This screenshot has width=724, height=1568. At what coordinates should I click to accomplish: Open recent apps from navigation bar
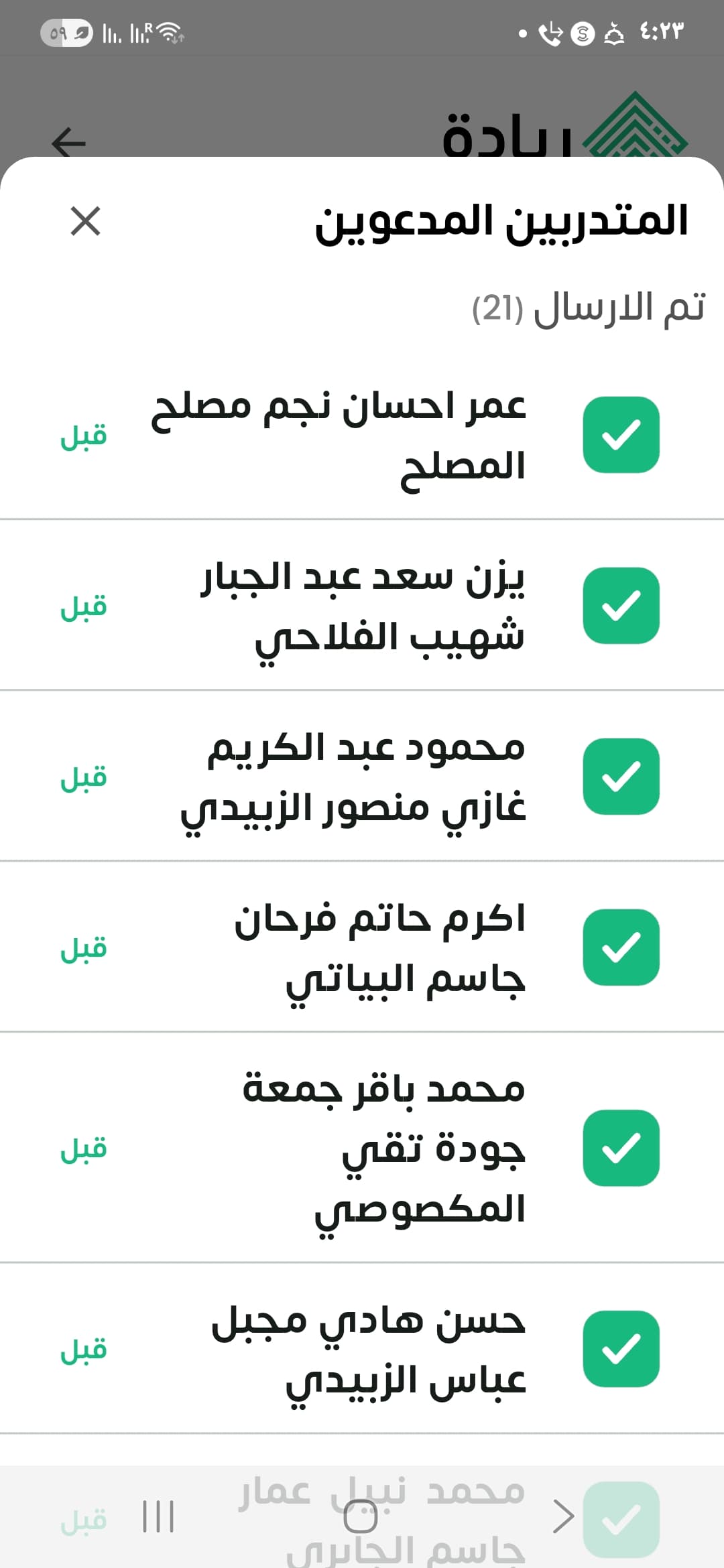(x=158, y=1516)
